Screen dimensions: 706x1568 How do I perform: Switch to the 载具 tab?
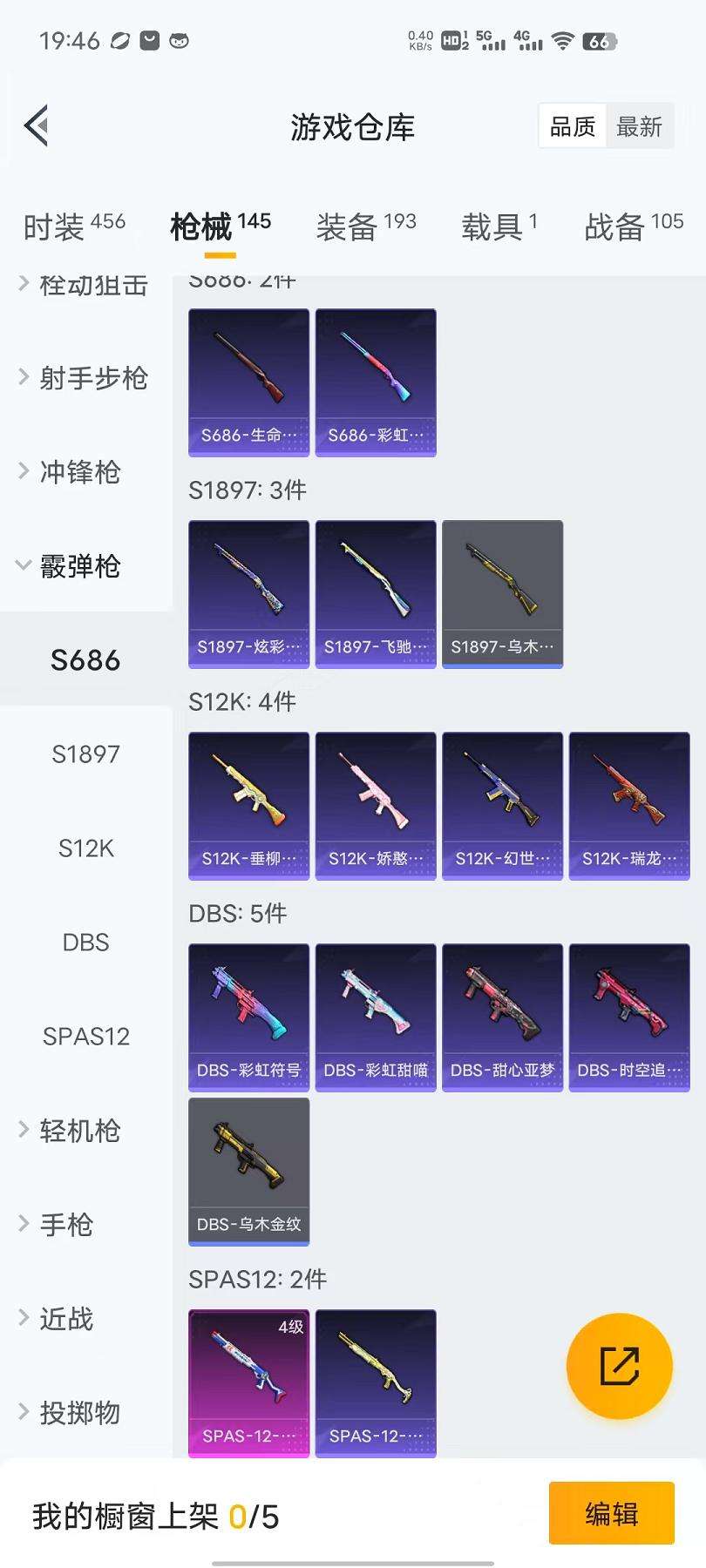[x=499, y=226]
